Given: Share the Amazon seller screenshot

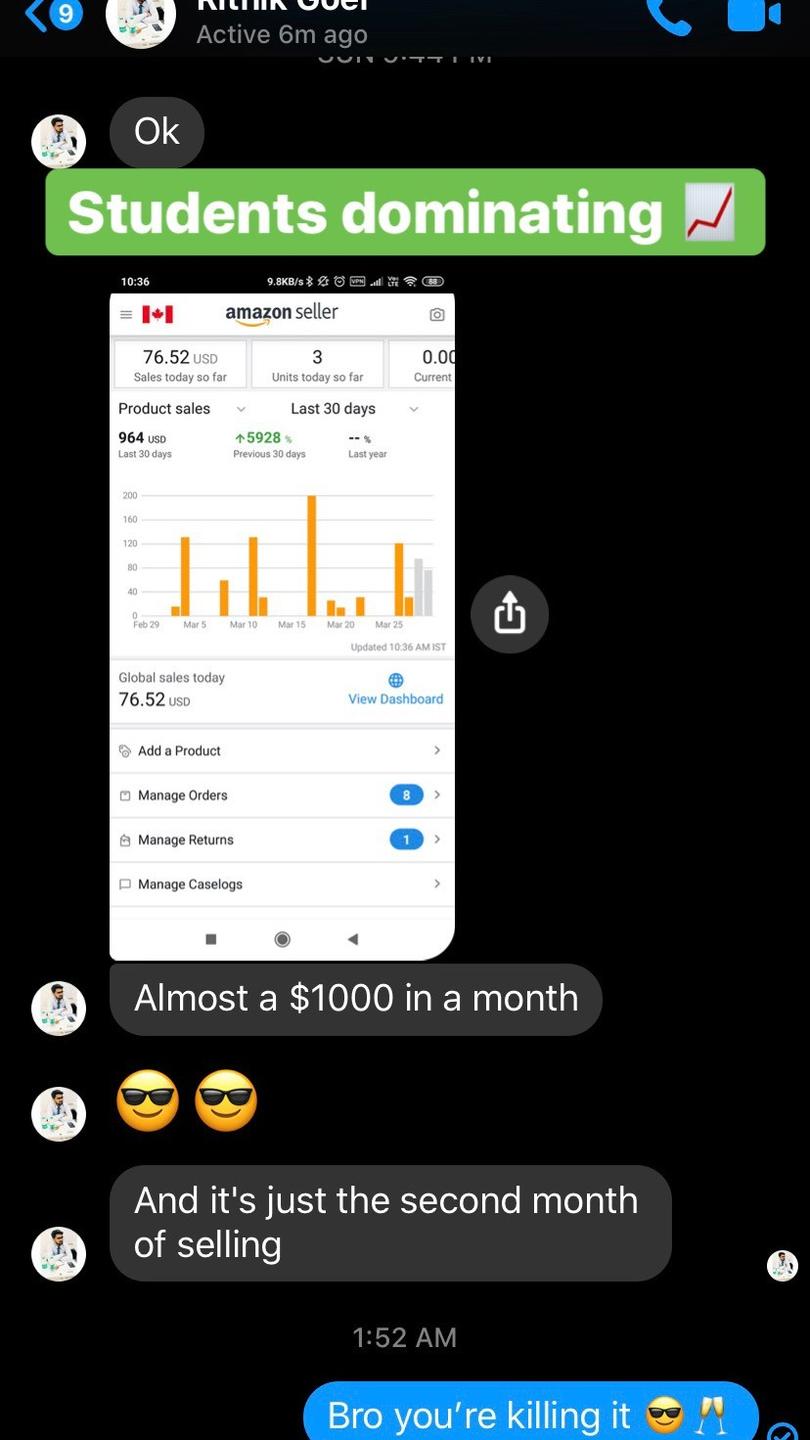Looking at the screenshot, I should pyautogui.click(x=510, y=614).
